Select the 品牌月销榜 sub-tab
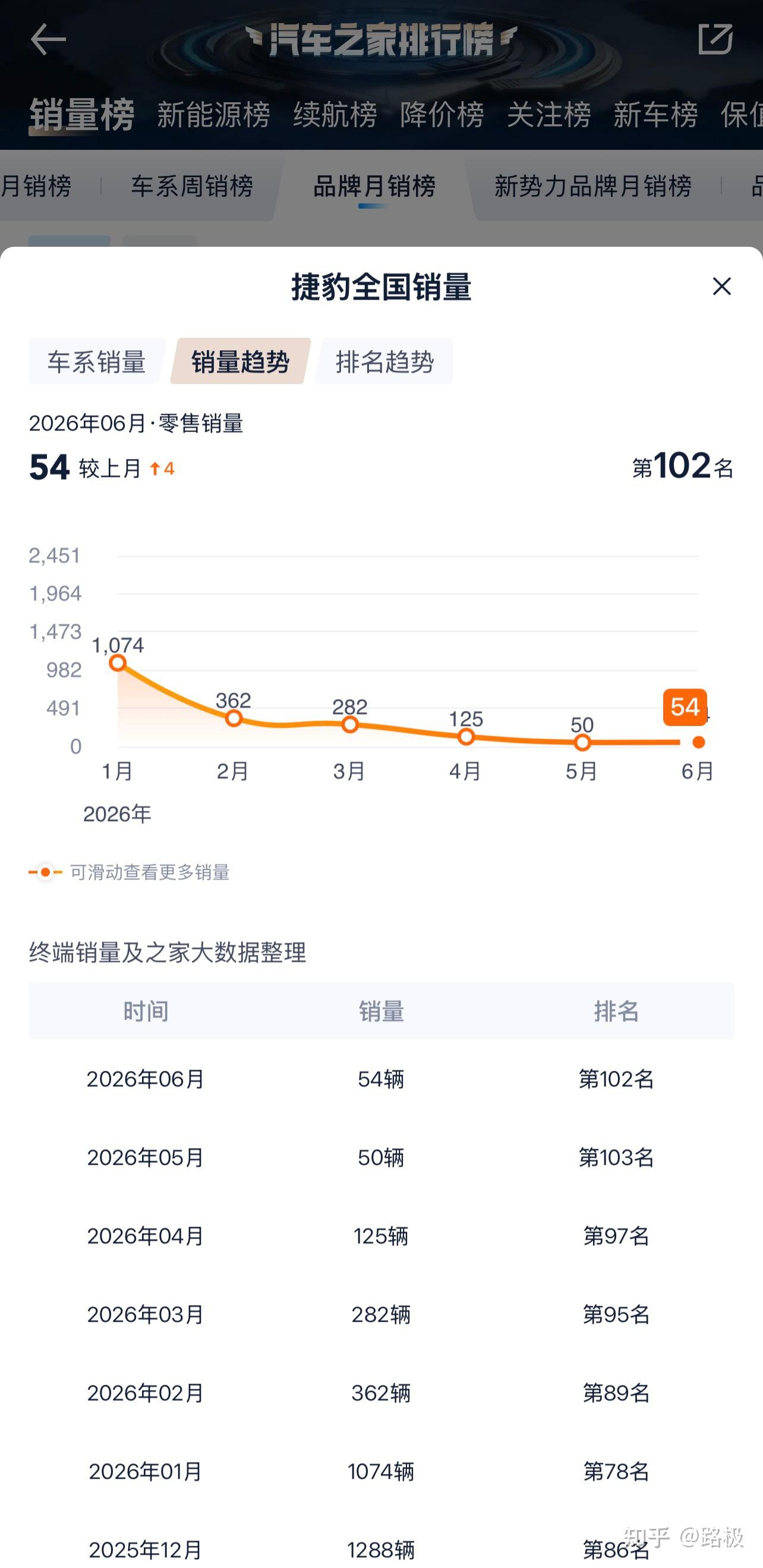The image size is (763, 1568). coord(374,186)
